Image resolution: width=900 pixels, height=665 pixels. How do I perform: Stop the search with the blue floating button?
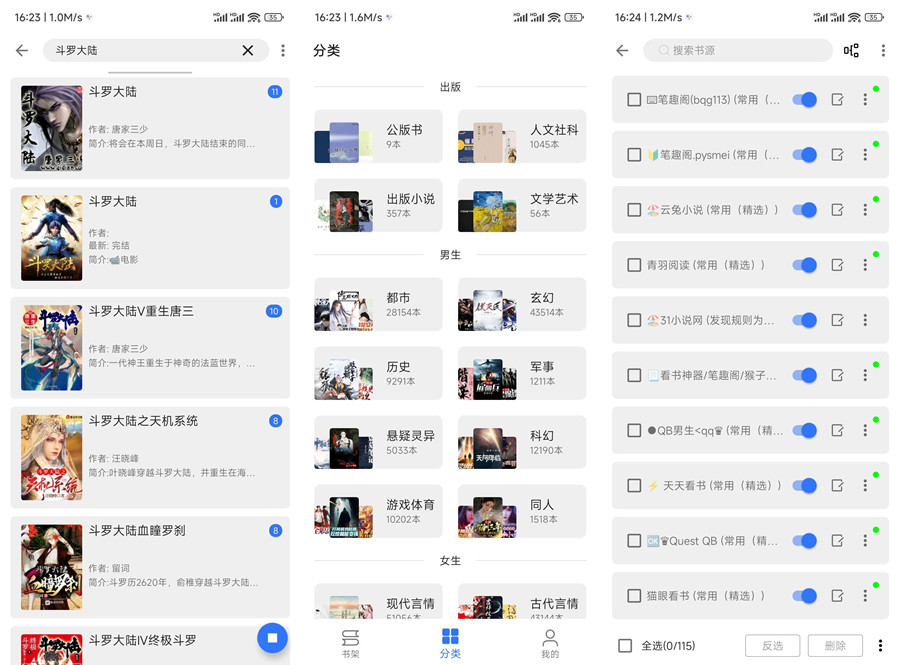272,637
